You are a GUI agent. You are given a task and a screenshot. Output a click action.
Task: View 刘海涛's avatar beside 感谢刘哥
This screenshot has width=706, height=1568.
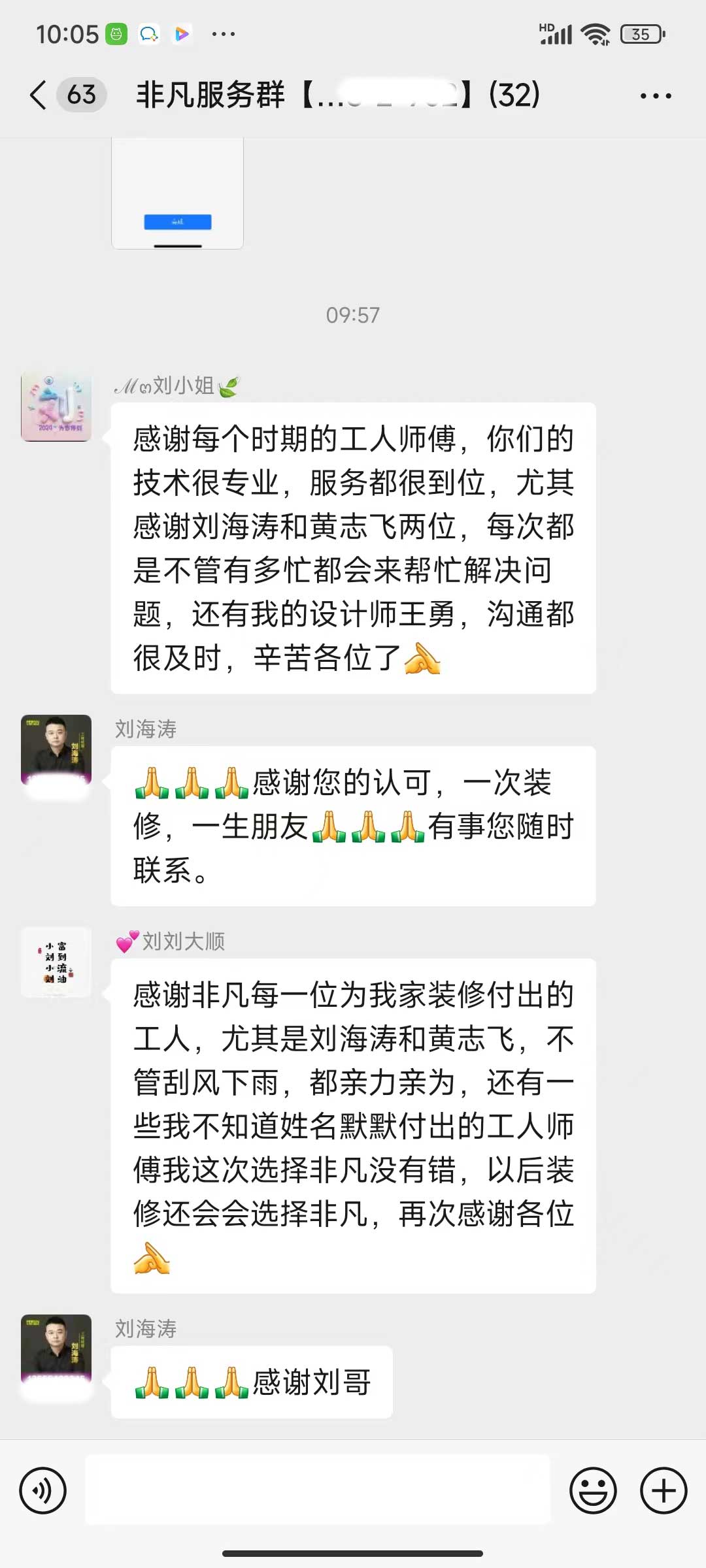[56, 1347]
